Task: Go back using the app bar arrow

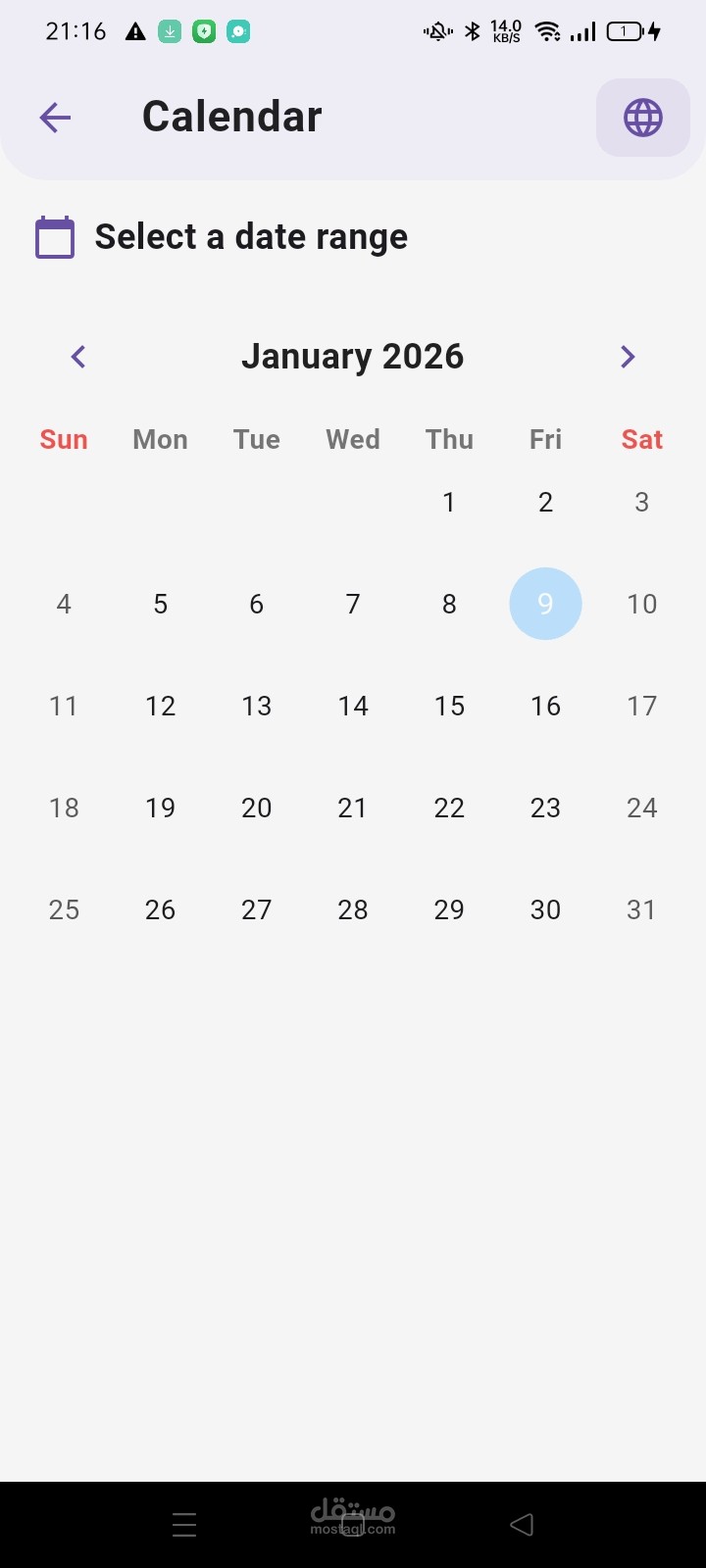Action: [55, 118]
